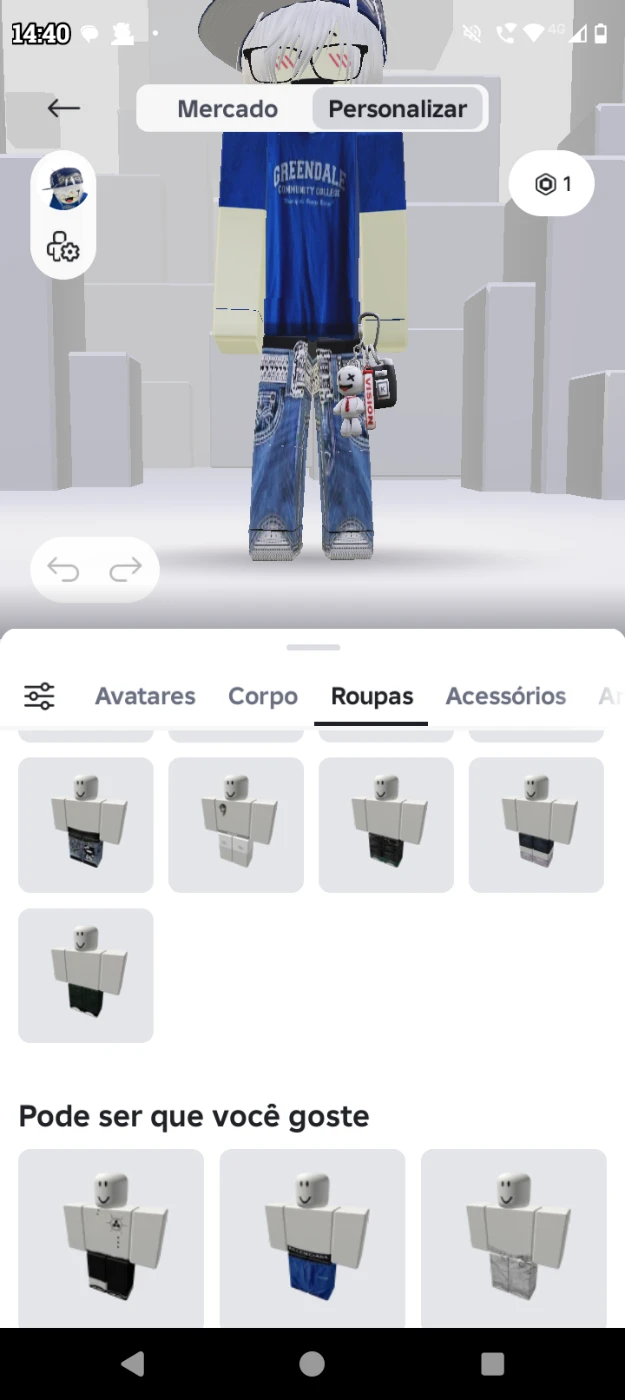Select the Roupas tab
This screenshot has height=1400, width=625.
[x=372, y=696]
